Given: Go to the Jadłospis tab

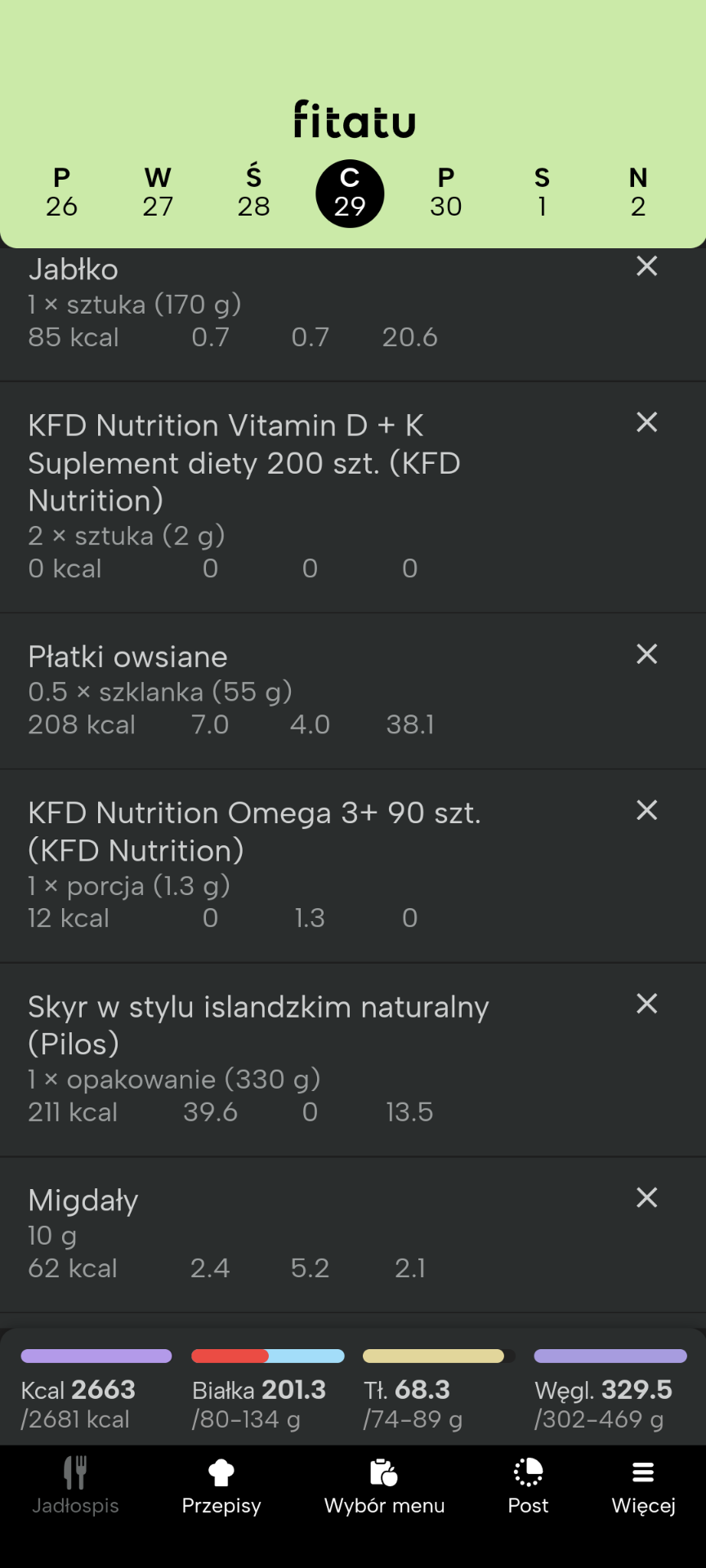Looking at the screenshot, I should pyautogui.click(x=75, y=1486).
